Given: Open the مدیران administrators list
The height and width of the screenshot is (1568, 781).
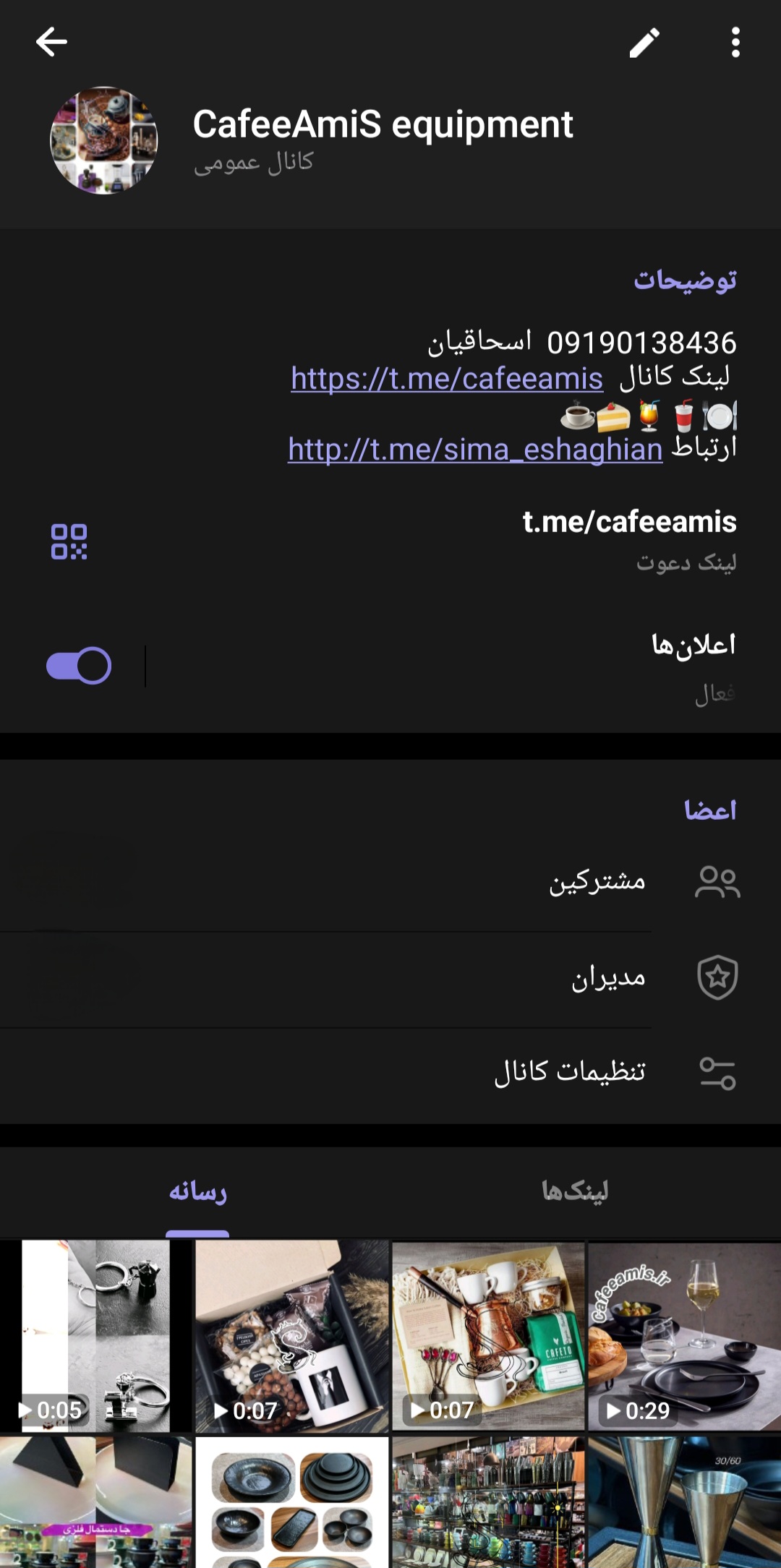Looking at the screenshot, I should coord(390,978).
